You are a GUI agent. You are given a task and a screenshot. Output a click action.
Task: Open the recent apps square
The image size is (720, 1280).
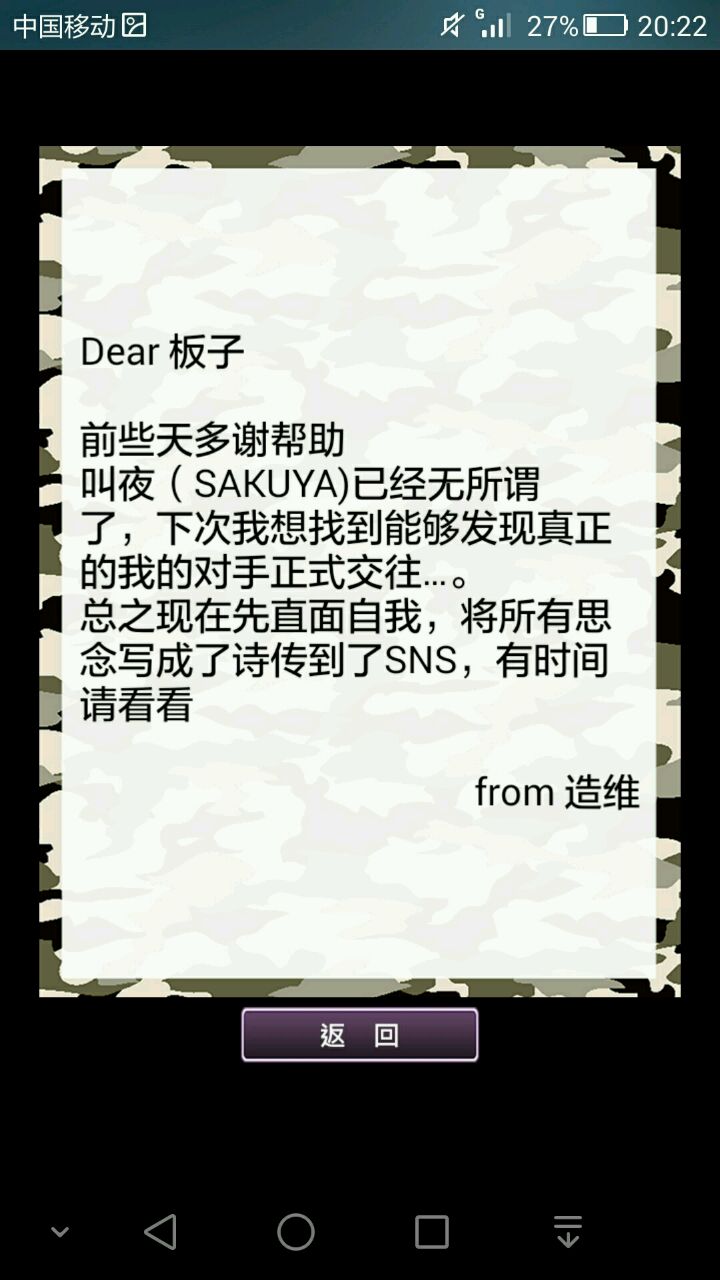pyautogui.click(x=432, y=1232)
